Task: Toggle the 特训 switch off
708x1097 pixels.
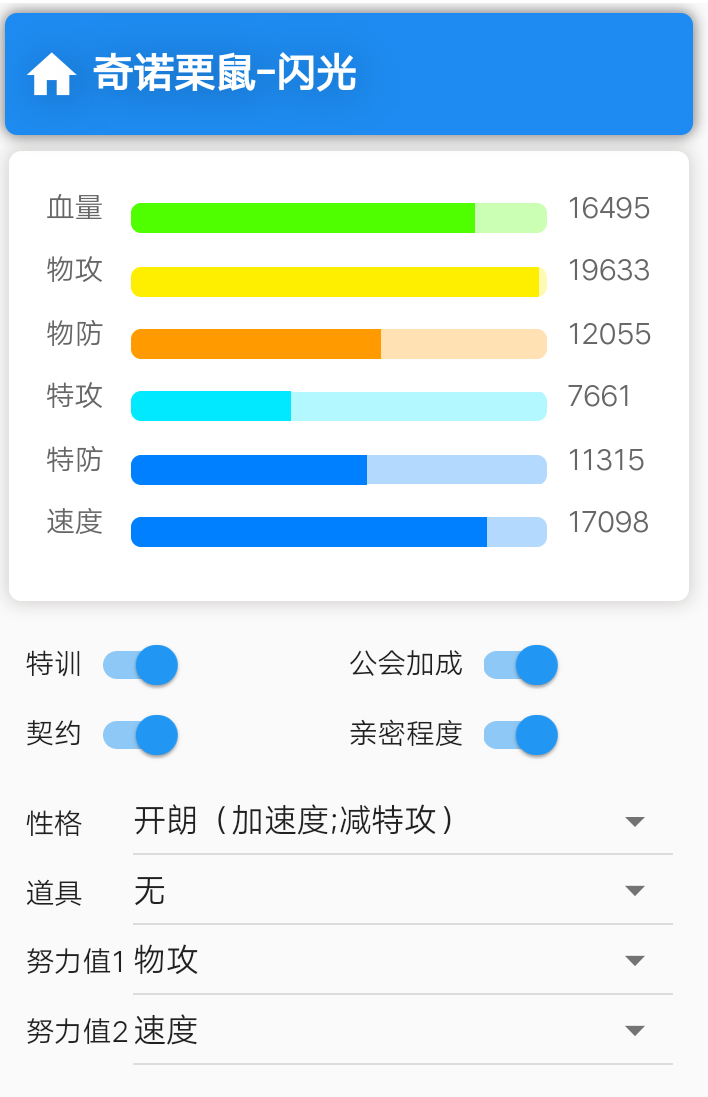Action: [x=141, y=665]
